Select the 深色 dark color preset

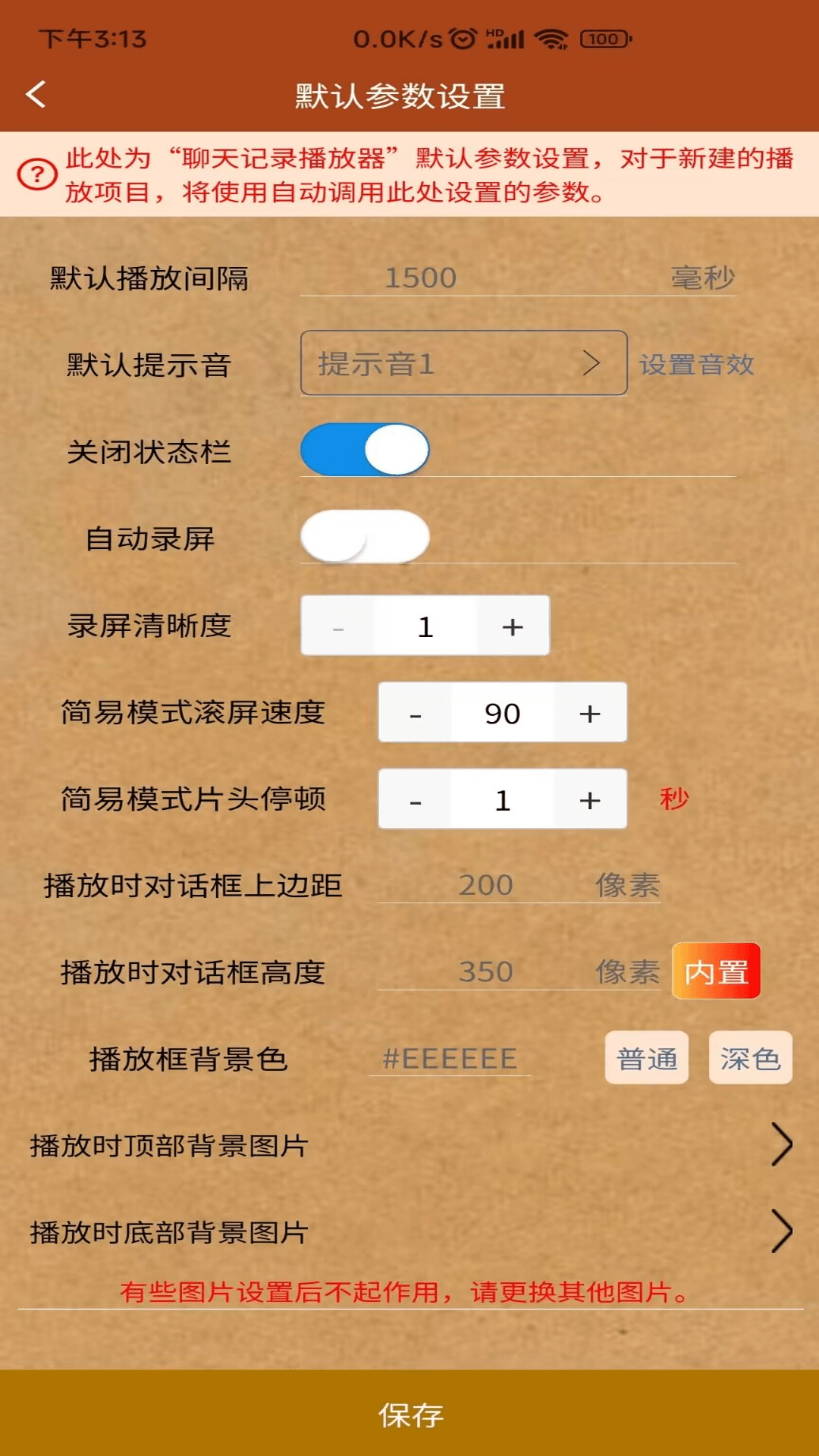750,1056
